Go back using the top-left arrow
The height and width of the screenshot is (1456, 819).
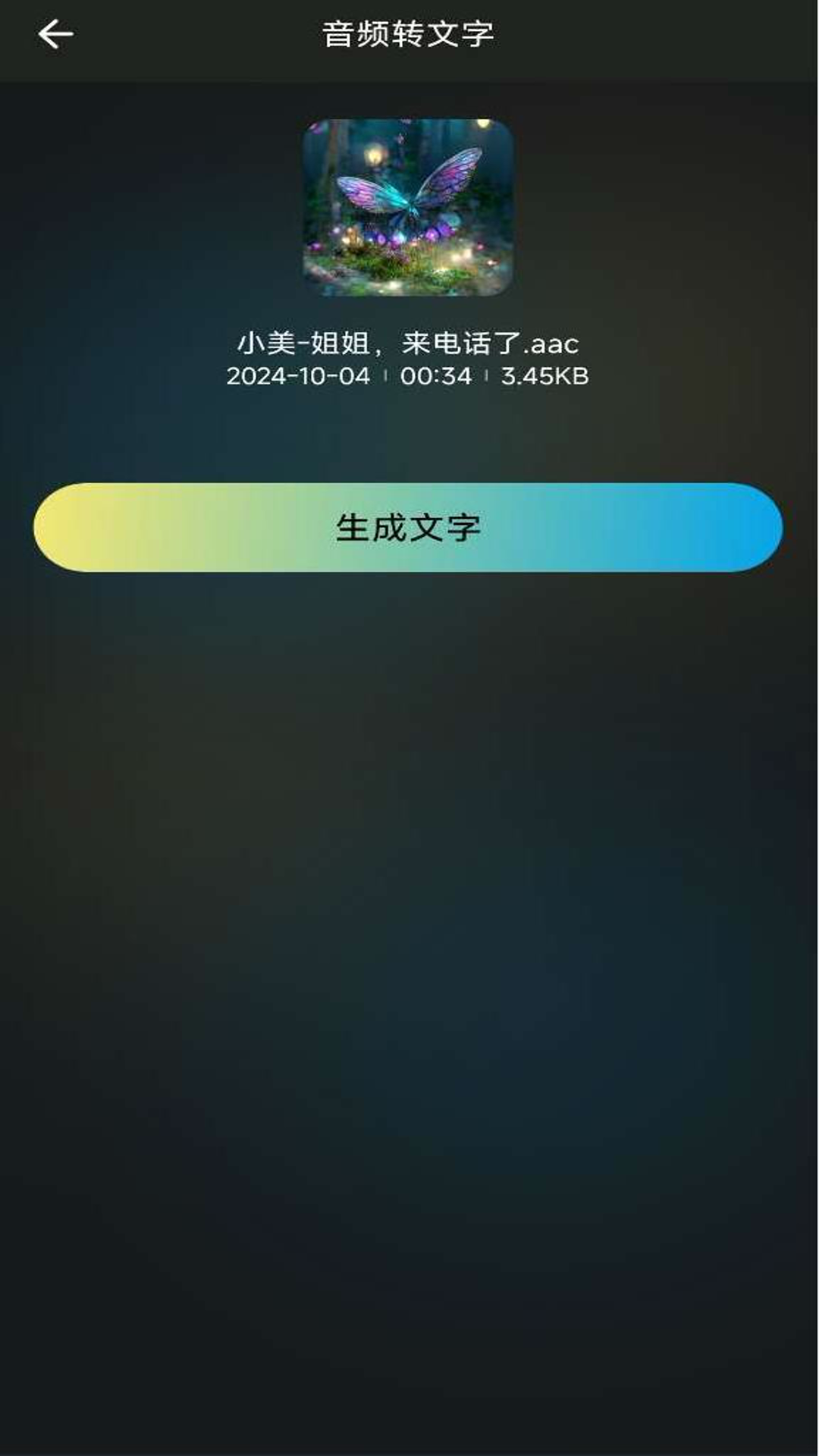click(x=55, y=34)
